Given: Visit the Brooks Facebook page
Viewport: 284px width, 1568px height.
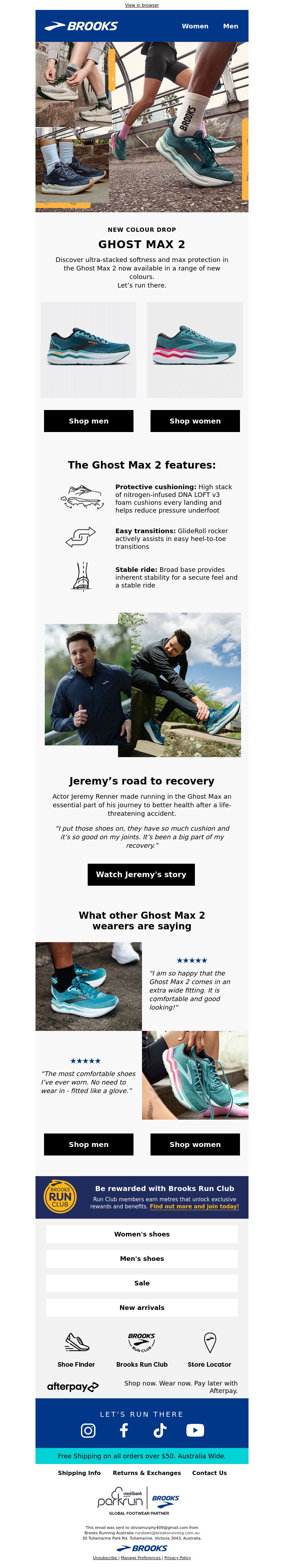Looking at the screenshot, I should pyautogui.click(x=124, y=1430).
